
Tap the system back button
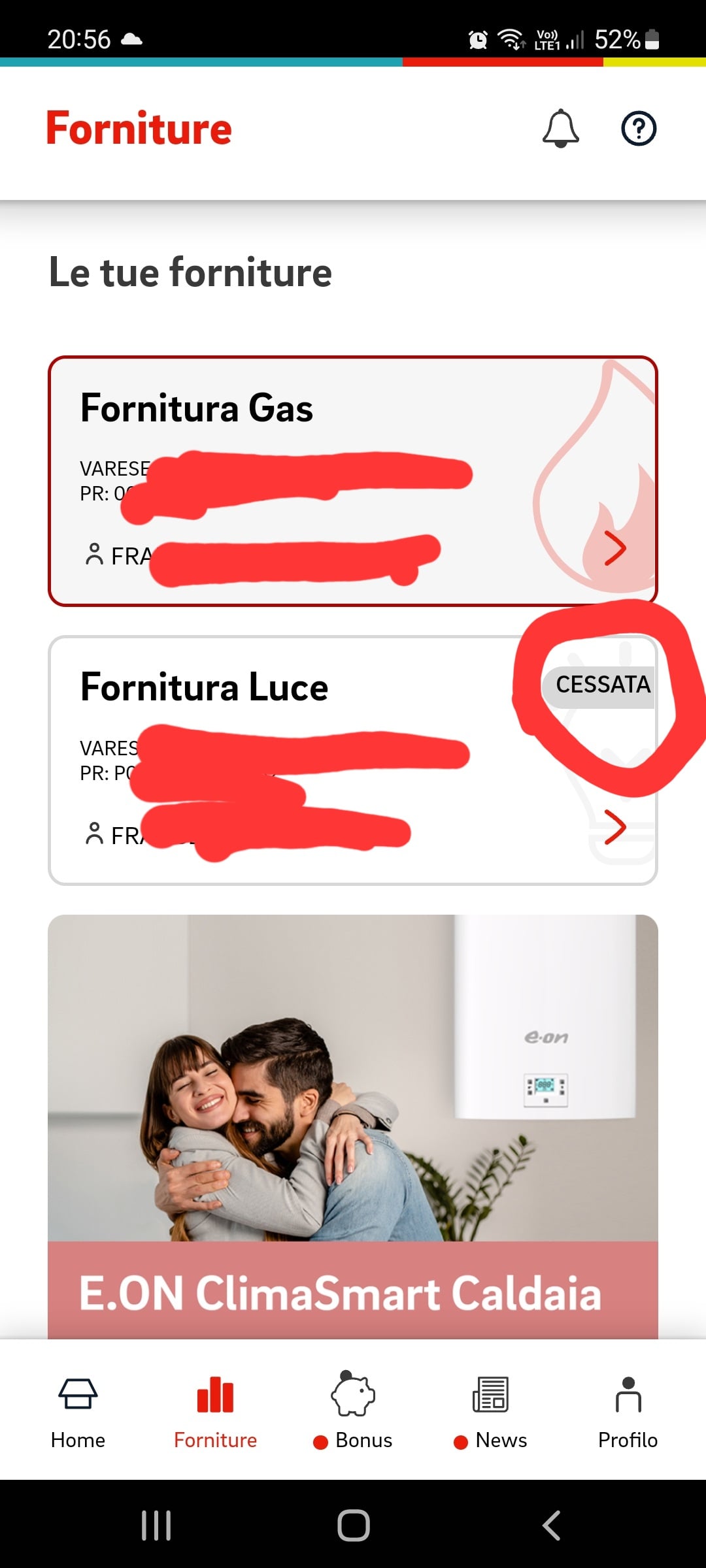point(551,1526)
